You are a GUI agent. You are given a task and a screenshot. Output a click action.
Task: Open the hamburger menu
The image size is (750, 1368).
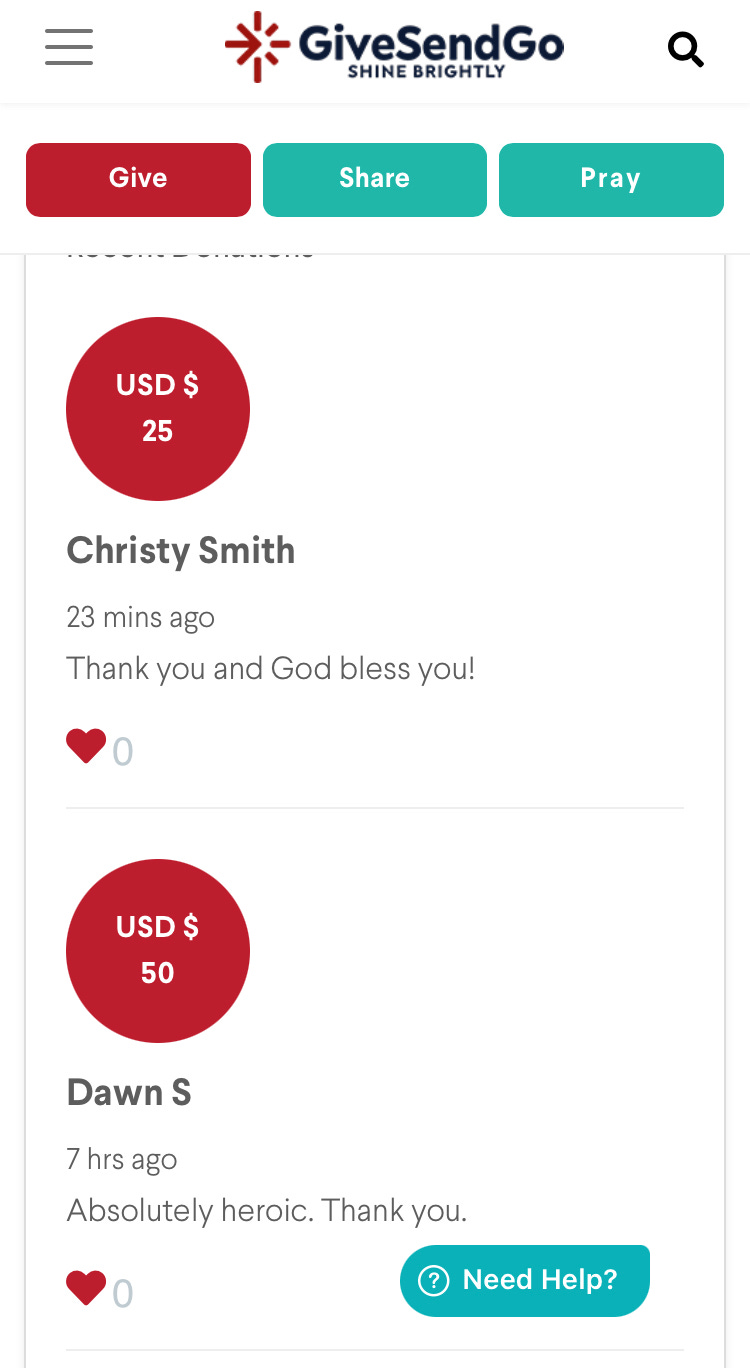click(x=69, y=47)
